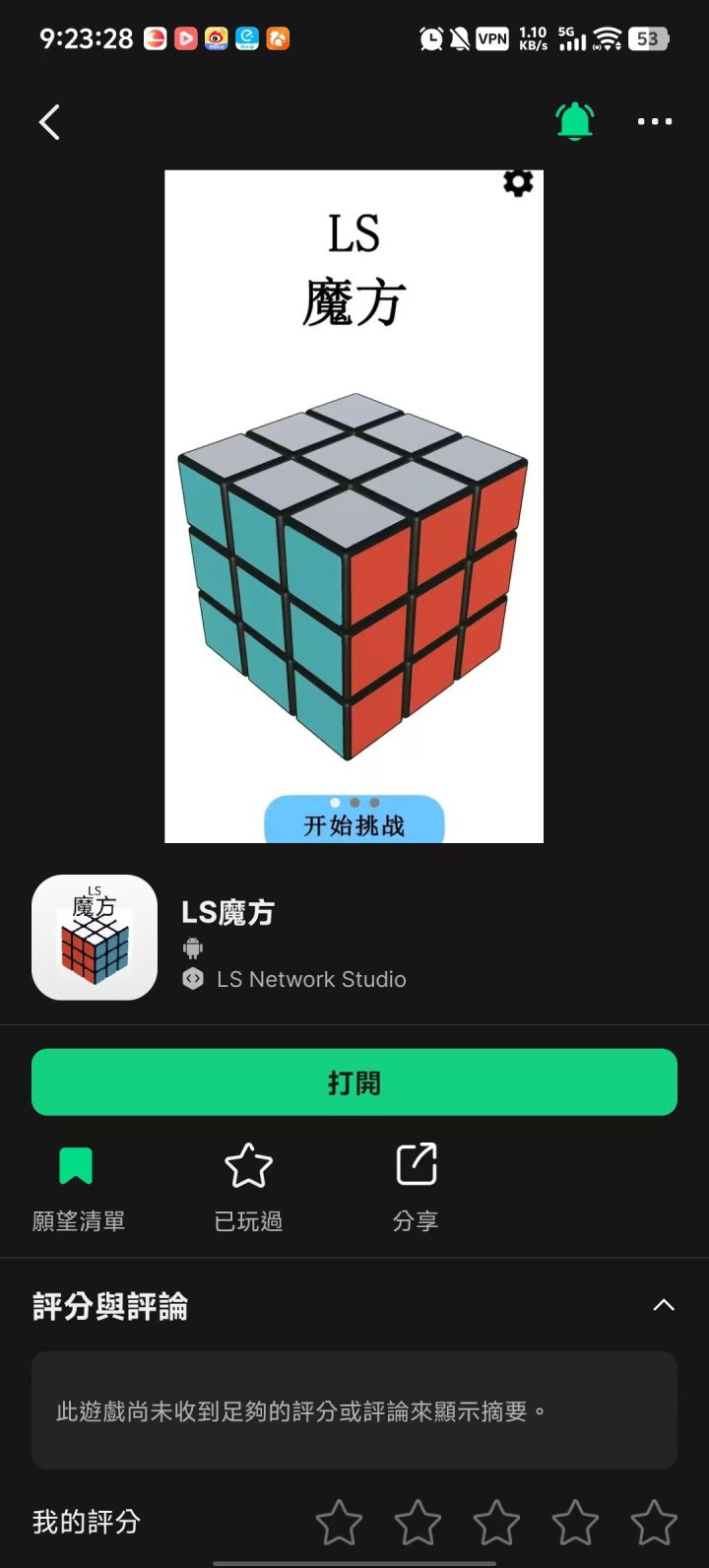The width and height of the screenshot is (709, 1568).
Task: Tap the green 打開 button
Action: pos(354,1082)
